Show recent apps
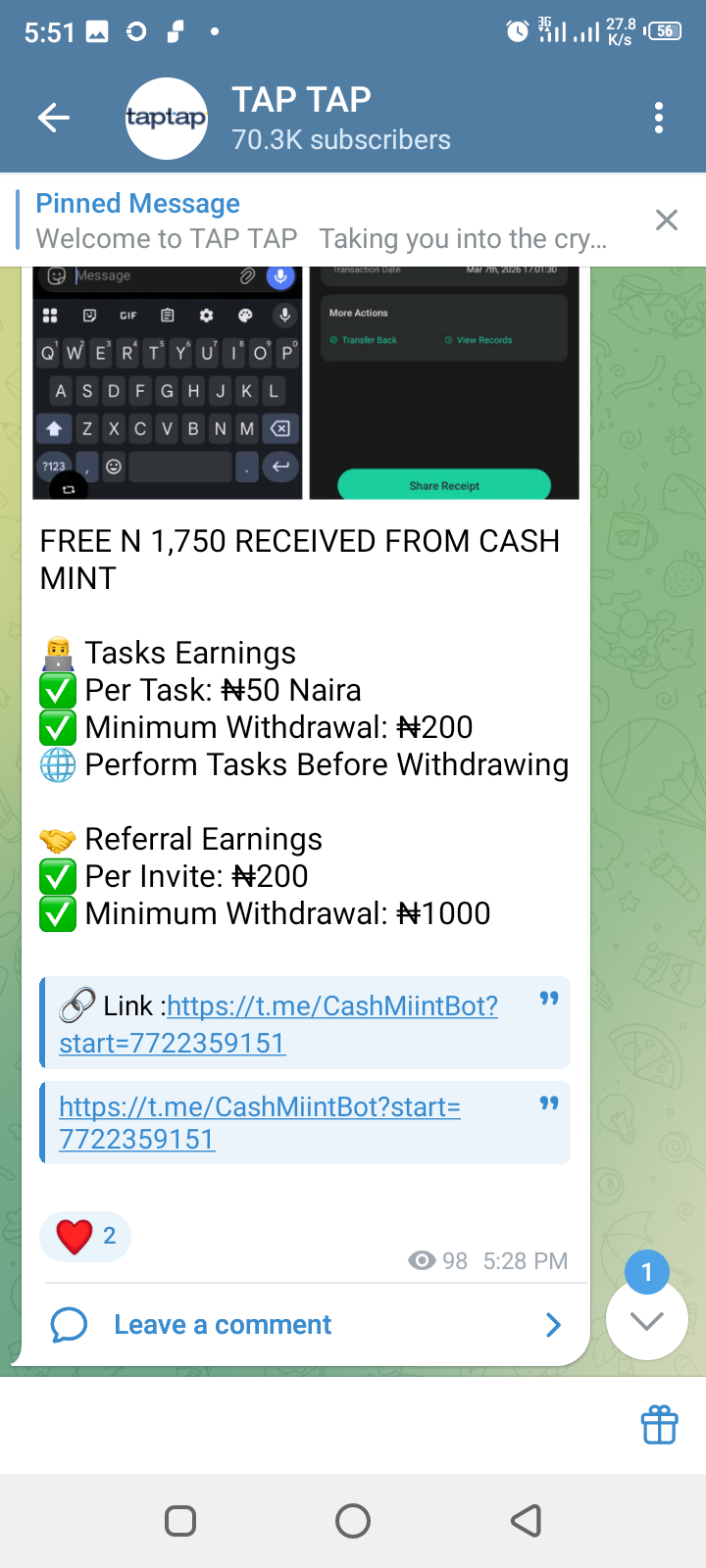Screen dimensions: 706x1568 [x=180, y=1521]
